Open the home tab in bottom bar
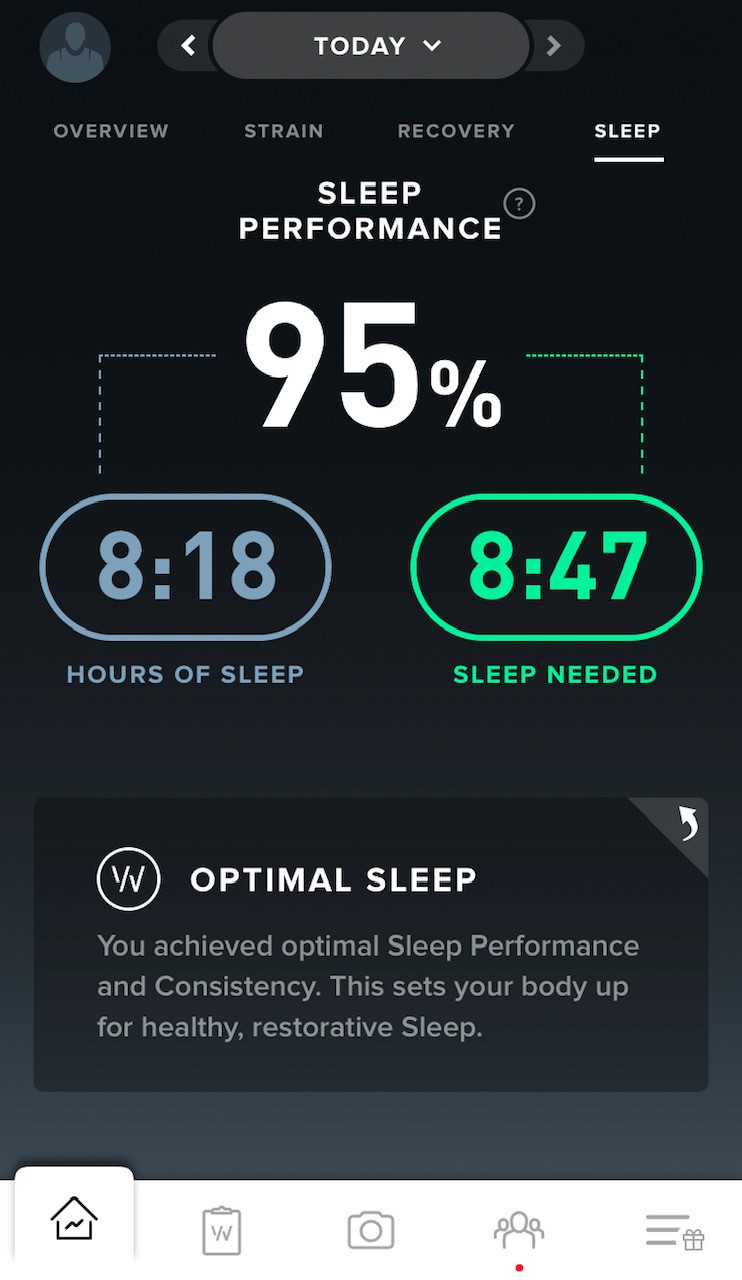 74,1221
